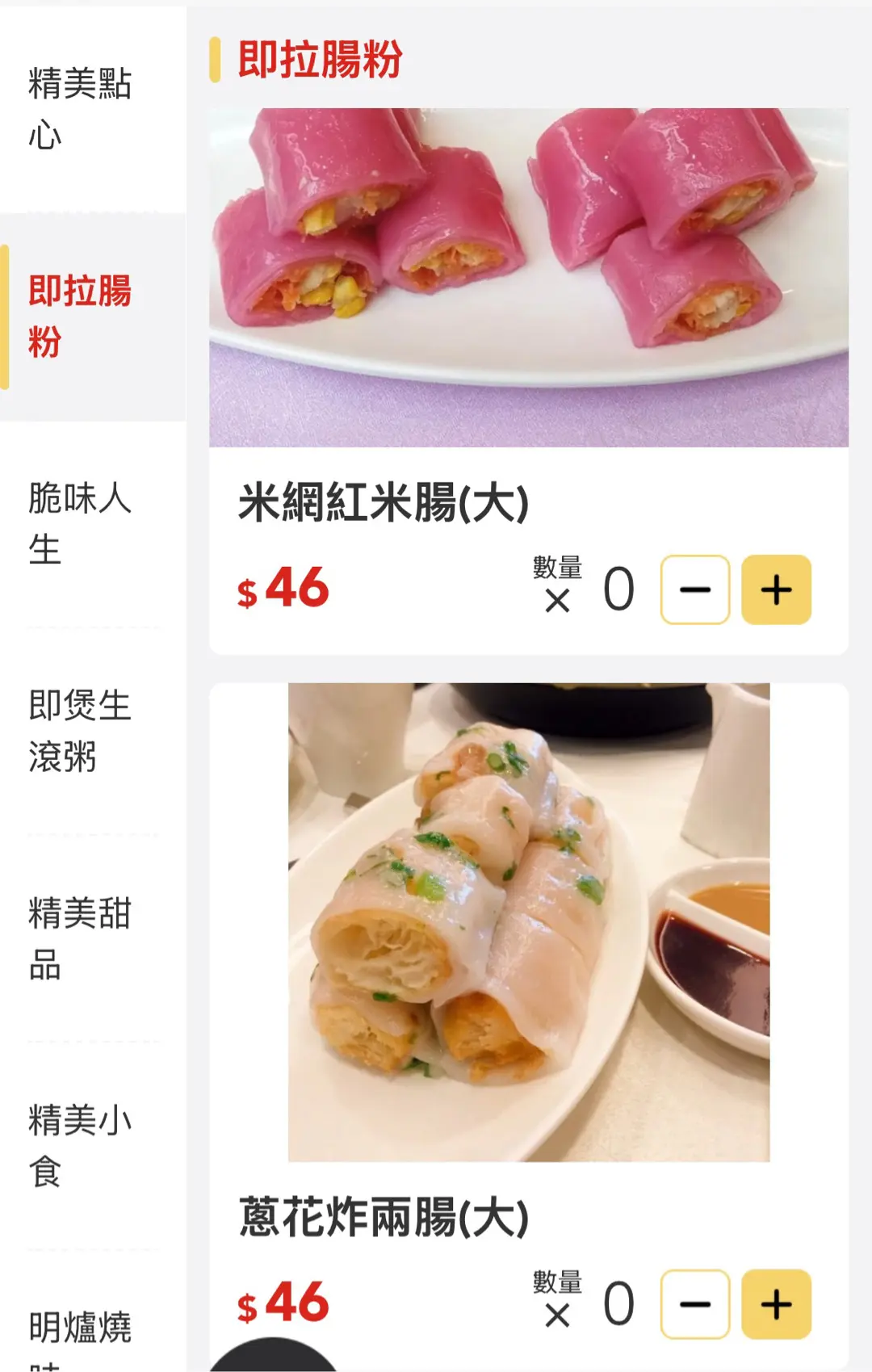View the 米網紅米腸(大) dish photo
This screenshot has width=872, height=1372.
pyautogui.click(x=529, y=277)
